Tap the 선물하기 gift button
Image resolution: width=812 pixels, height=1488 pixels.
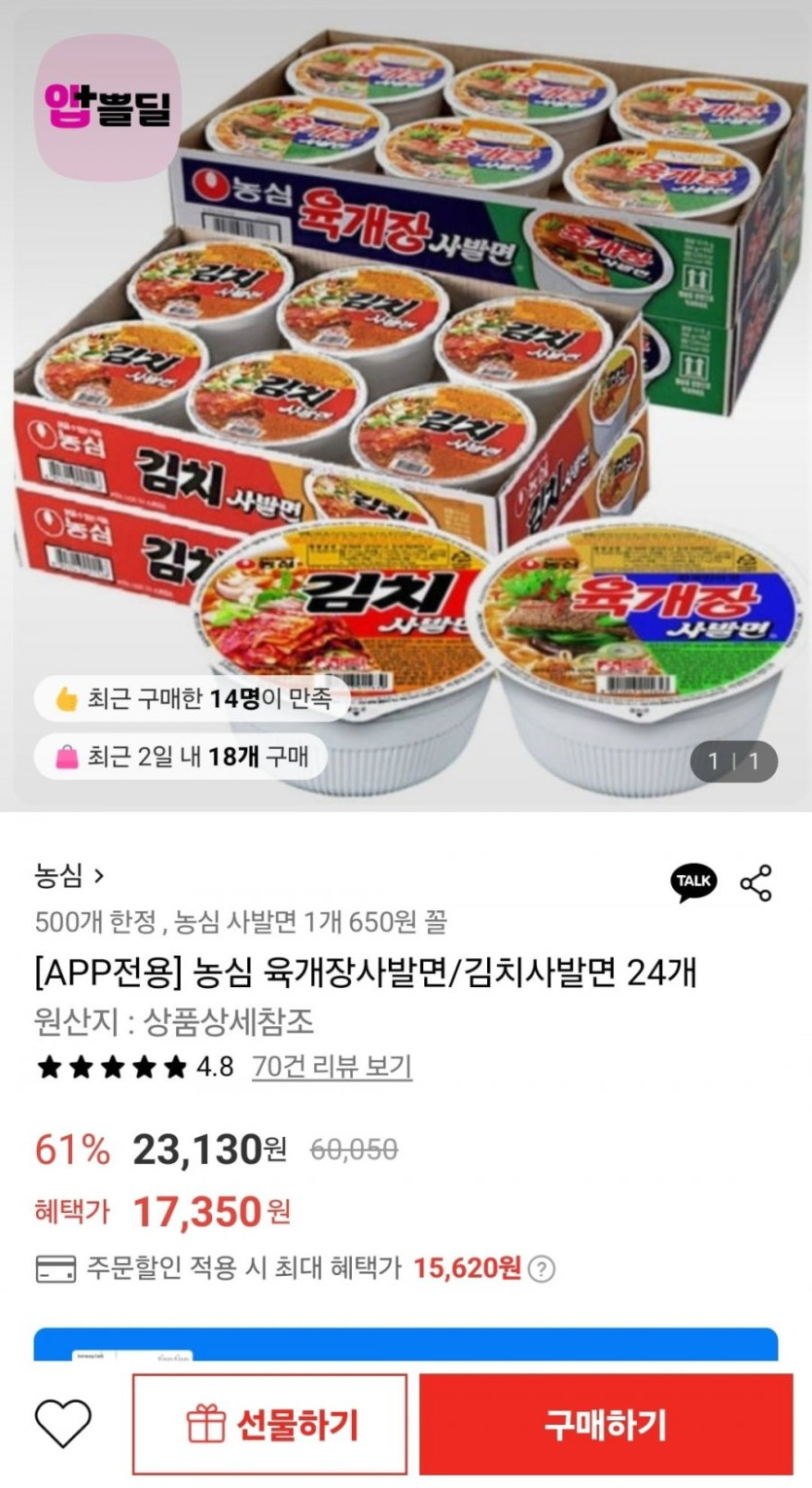click(270, 1425)
